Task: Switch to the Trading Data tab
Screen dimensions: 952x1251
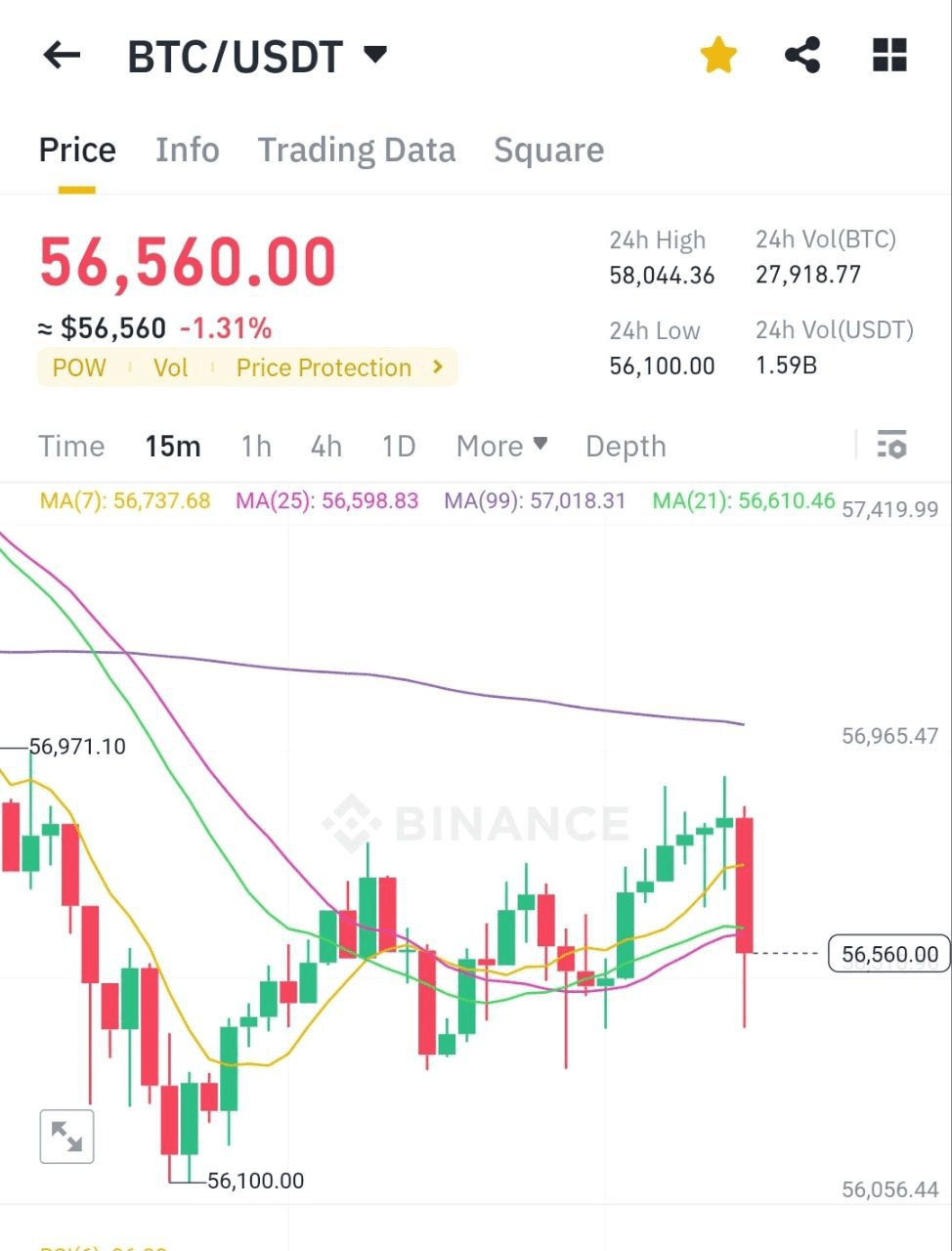Action: [x=356, y=151]
